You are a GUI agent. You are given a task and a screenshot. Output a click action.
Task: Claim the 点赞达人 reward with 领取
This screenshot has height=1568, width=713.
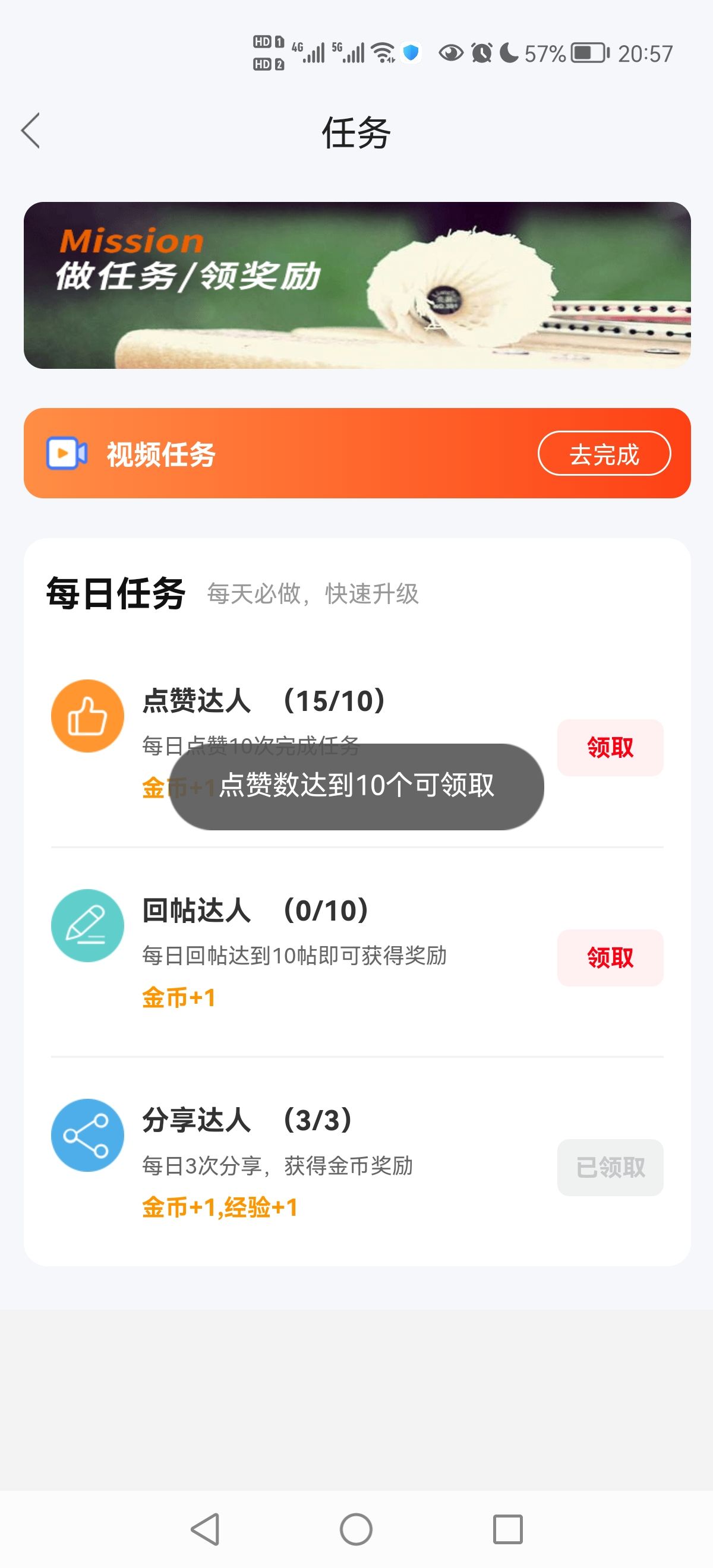[x=610, y=748]
